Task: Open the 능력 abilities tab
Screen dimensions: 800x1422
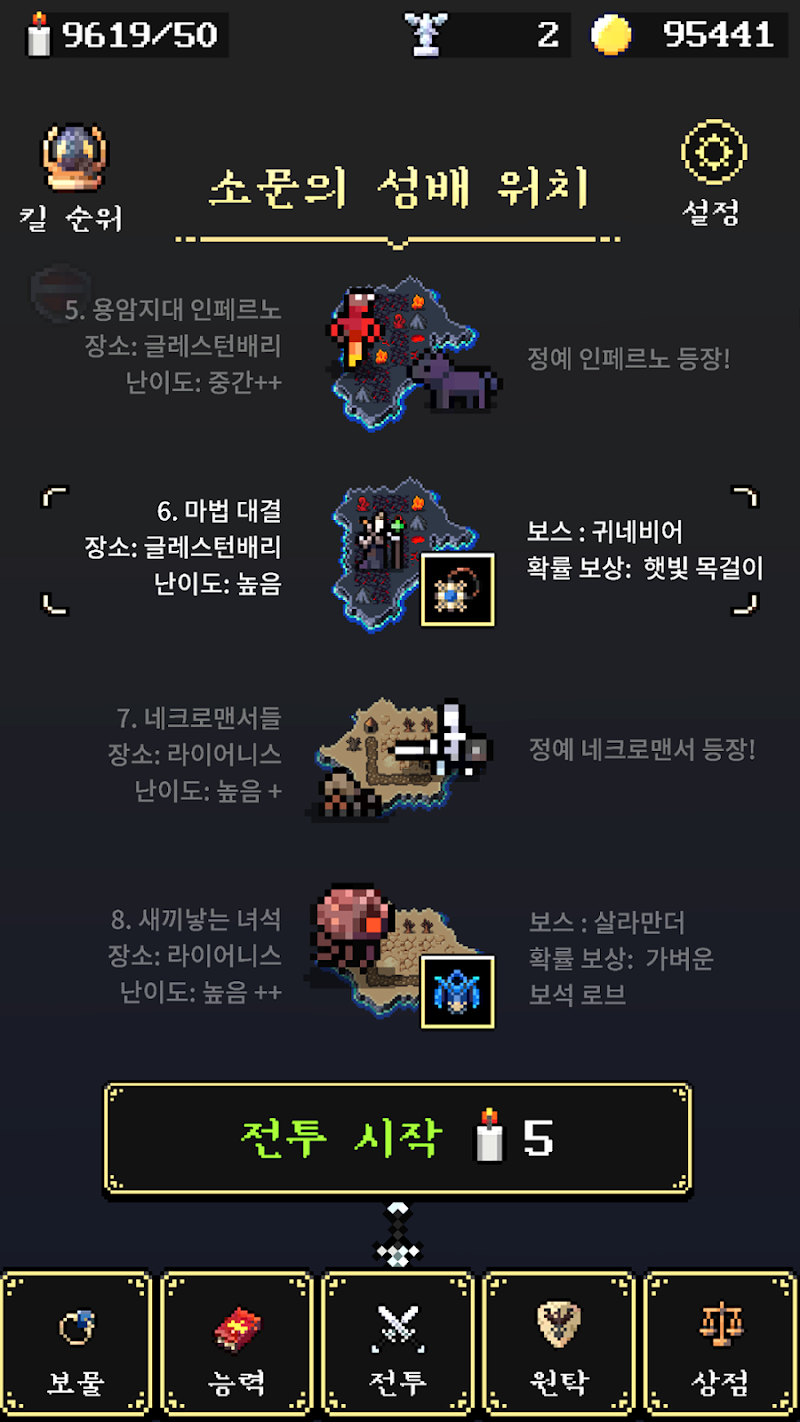Action: [237, 1346]
